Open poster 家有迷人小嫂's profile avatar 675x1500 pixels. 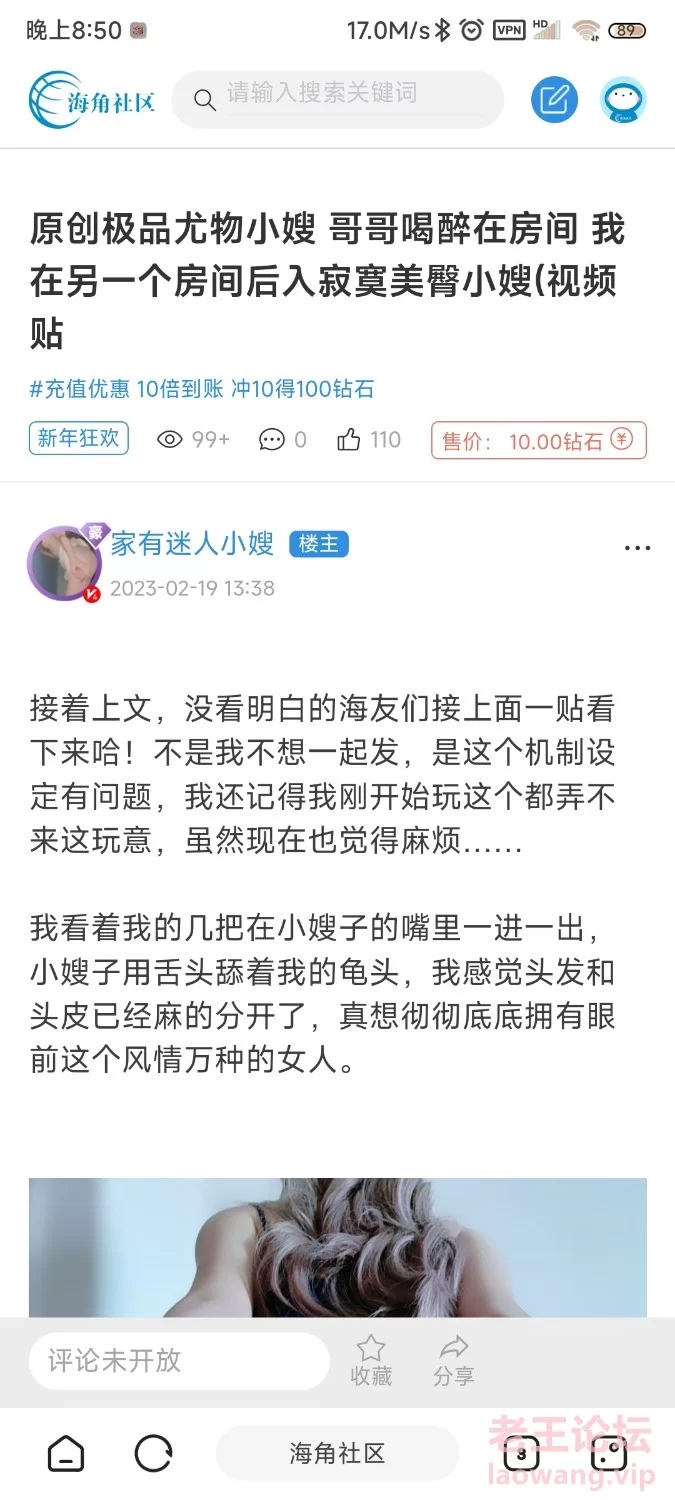(63, 564)
